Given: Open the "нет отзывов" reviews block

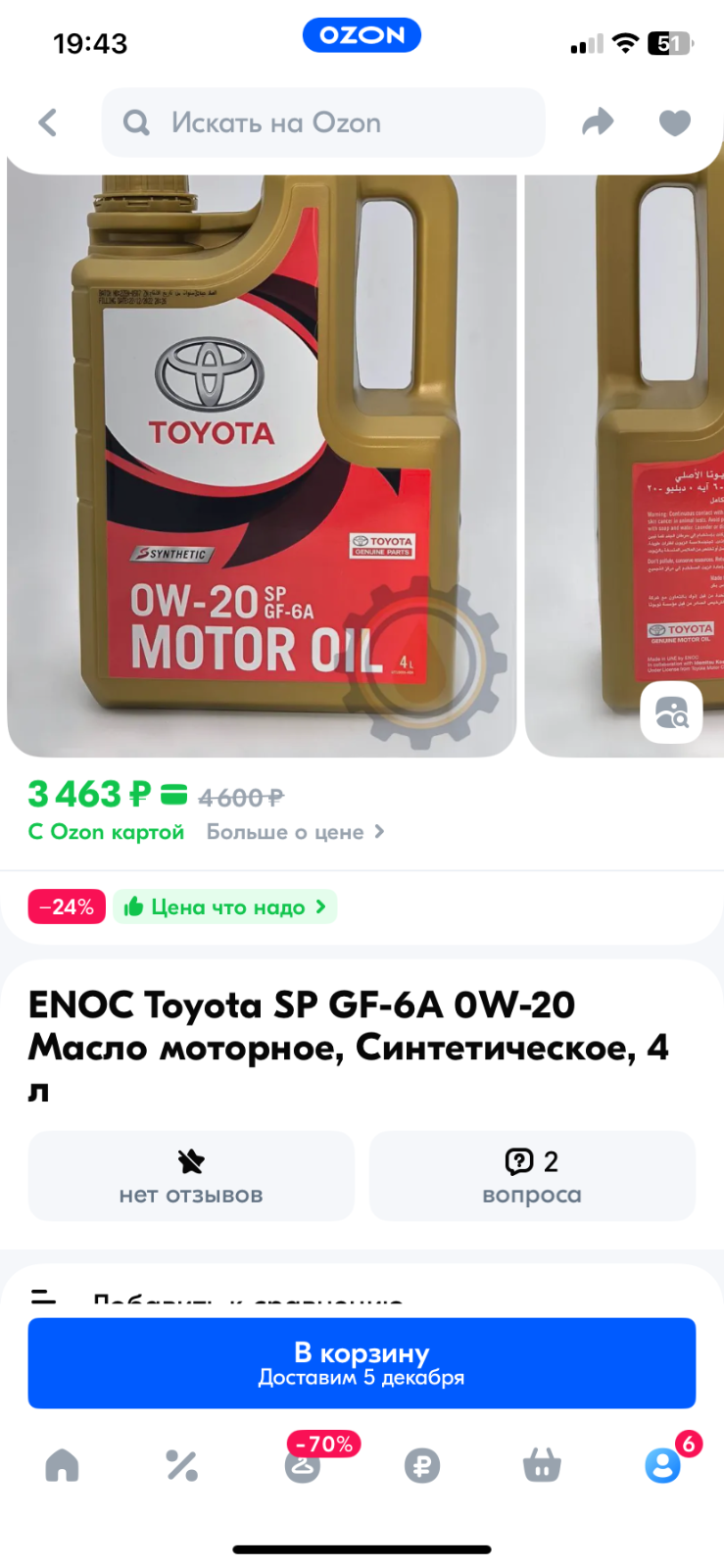Looking at the screenshot, I should [191, 1176].
